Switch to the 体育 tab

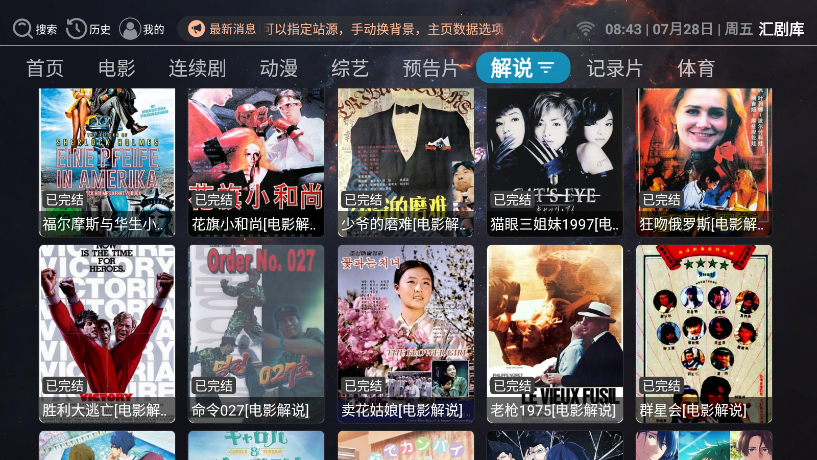pos(696,68)
